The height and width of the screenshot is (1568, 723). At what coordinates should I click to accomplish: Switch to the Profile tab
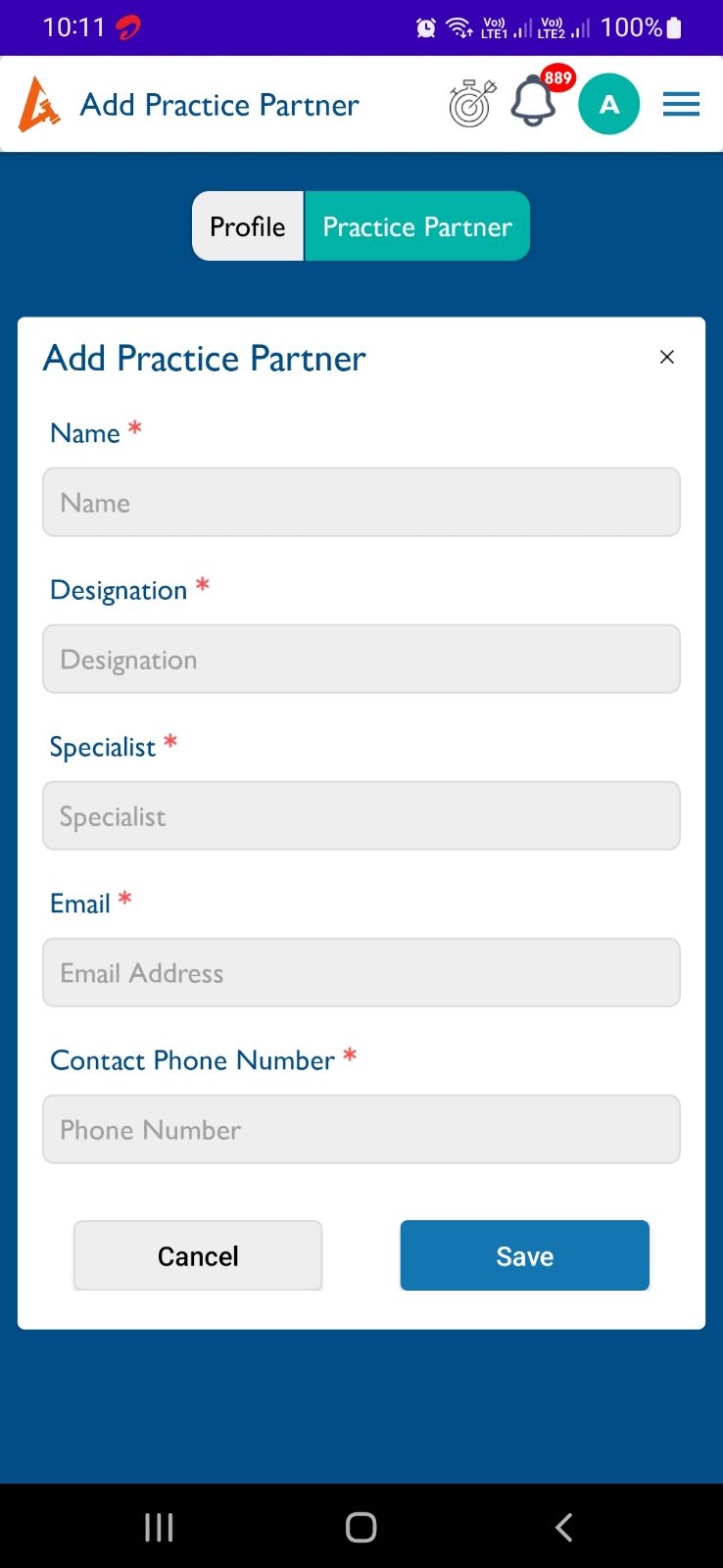(248, 226)
